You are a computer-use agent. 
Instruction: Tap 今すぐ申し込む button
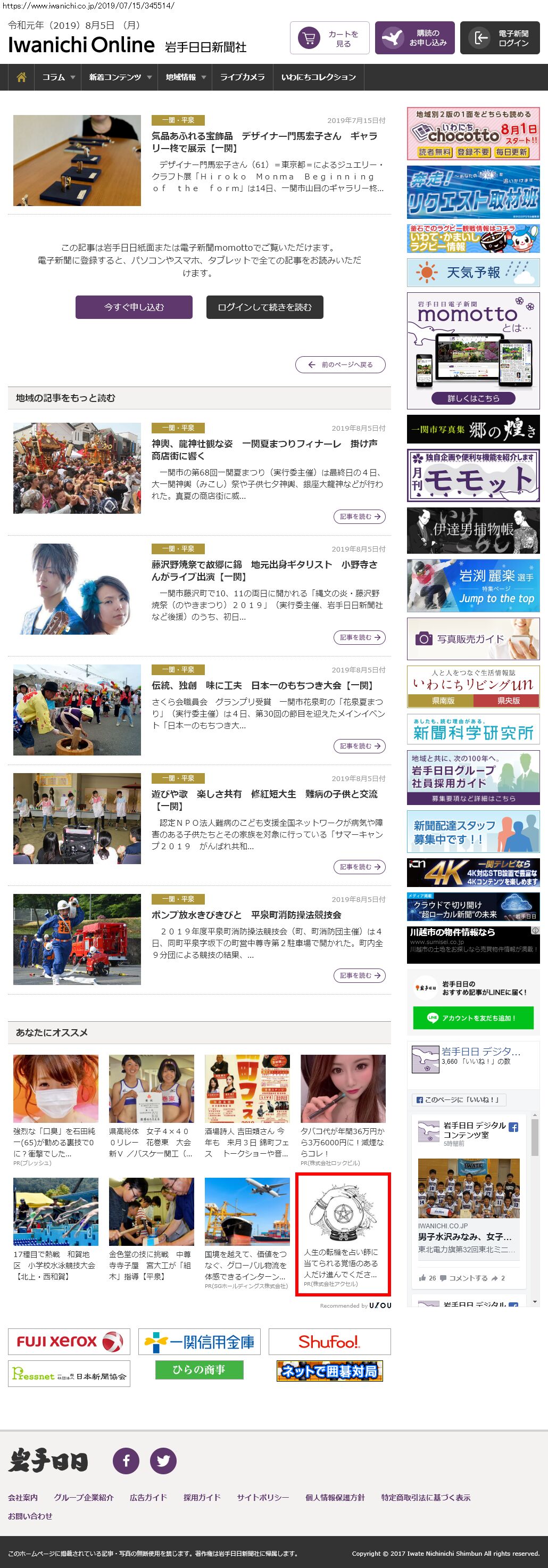click(134, 307)
